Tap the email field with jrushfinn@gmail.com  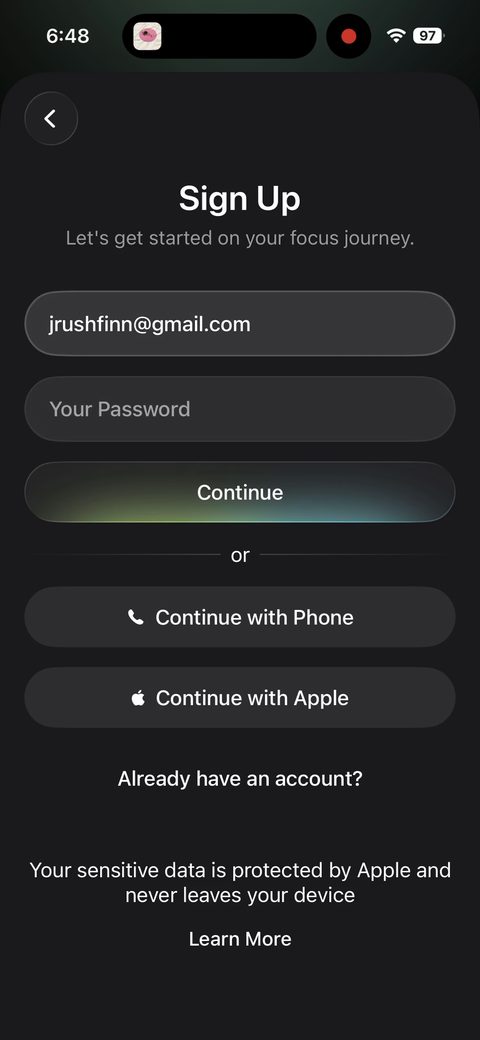click(x=240, y=324)
